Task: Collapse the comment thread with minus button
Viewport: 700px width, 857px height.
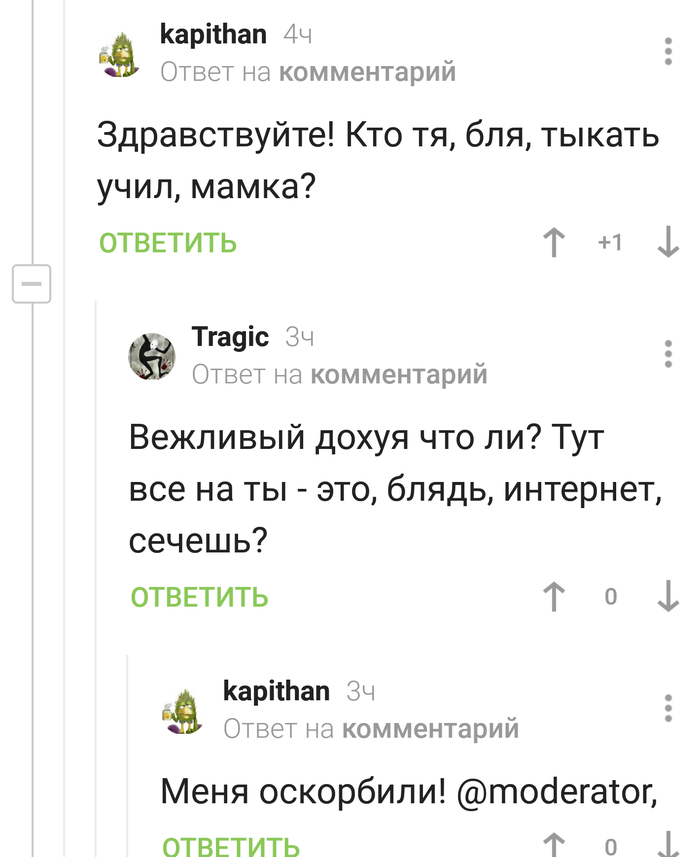Action: [x=32, y=285]
